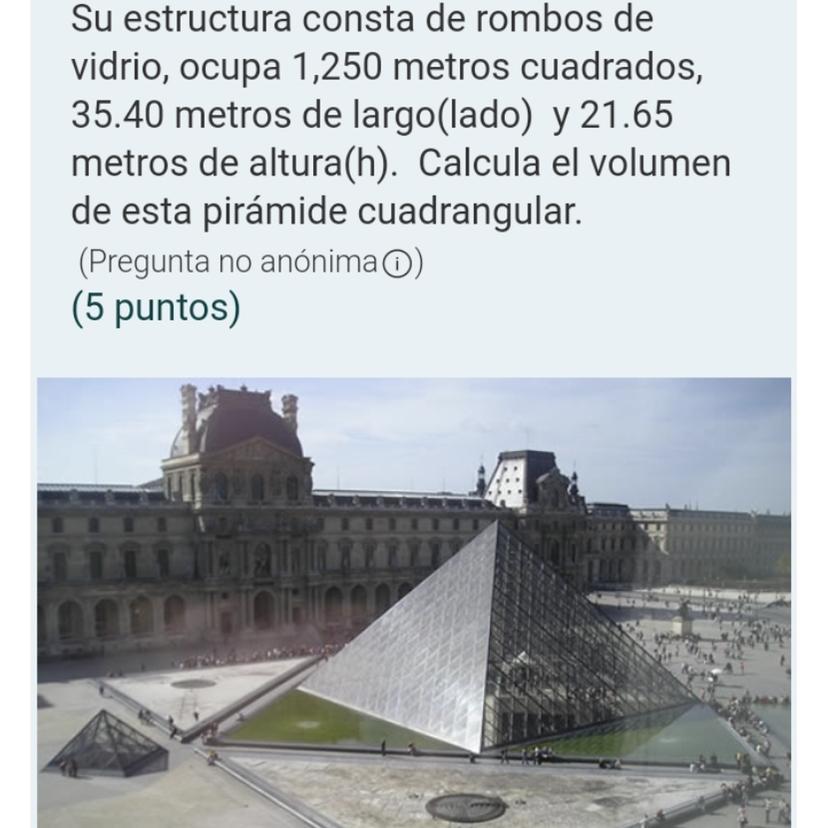Viewport: 826px width, 828px height.
Task: Open the Louvre pyramid question image
Action: (x=413, y=601)
